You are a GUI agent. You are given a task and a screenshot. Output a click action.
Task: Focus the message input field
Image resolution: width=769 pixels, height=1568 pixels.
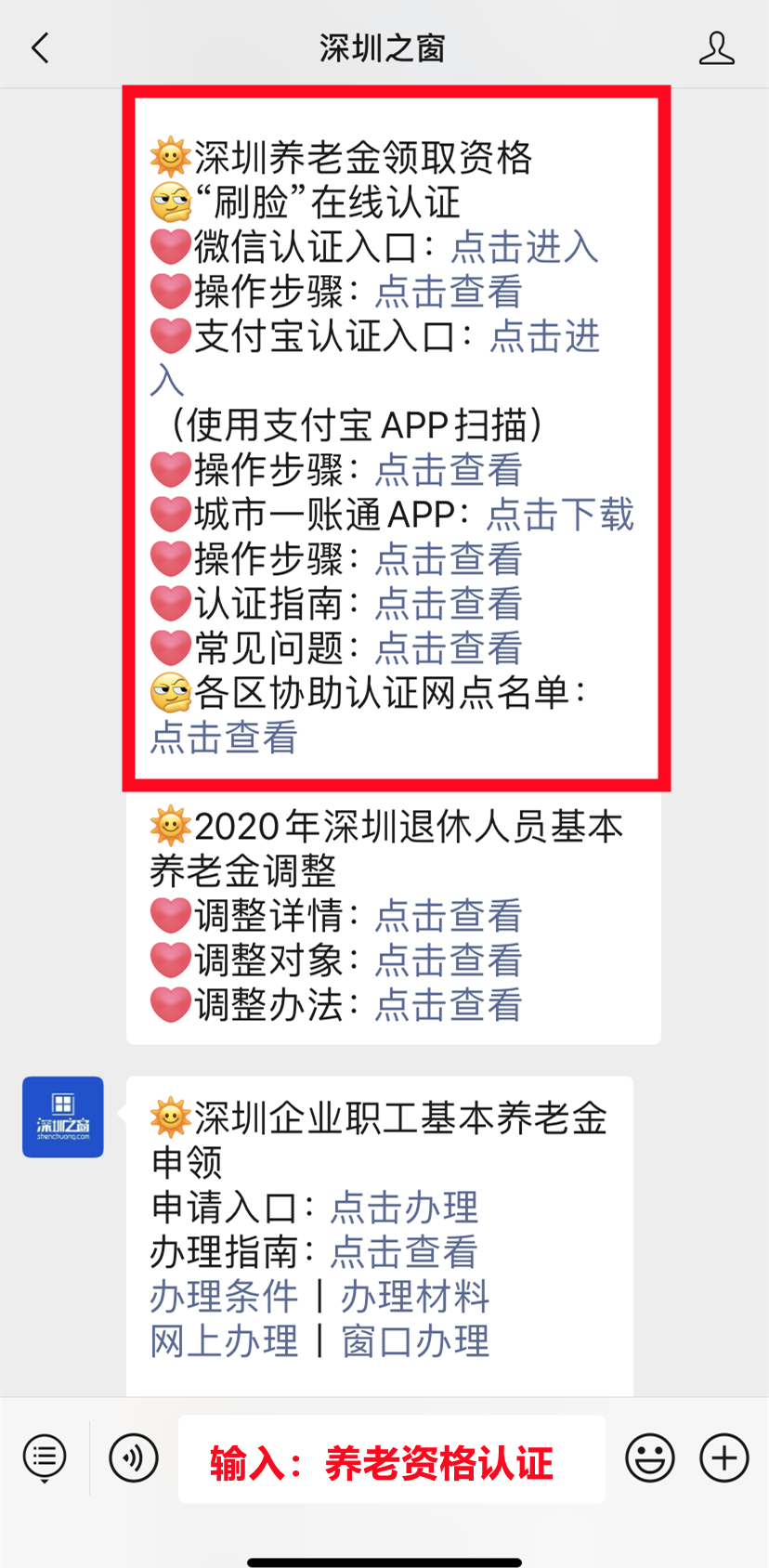(392, 1459)
